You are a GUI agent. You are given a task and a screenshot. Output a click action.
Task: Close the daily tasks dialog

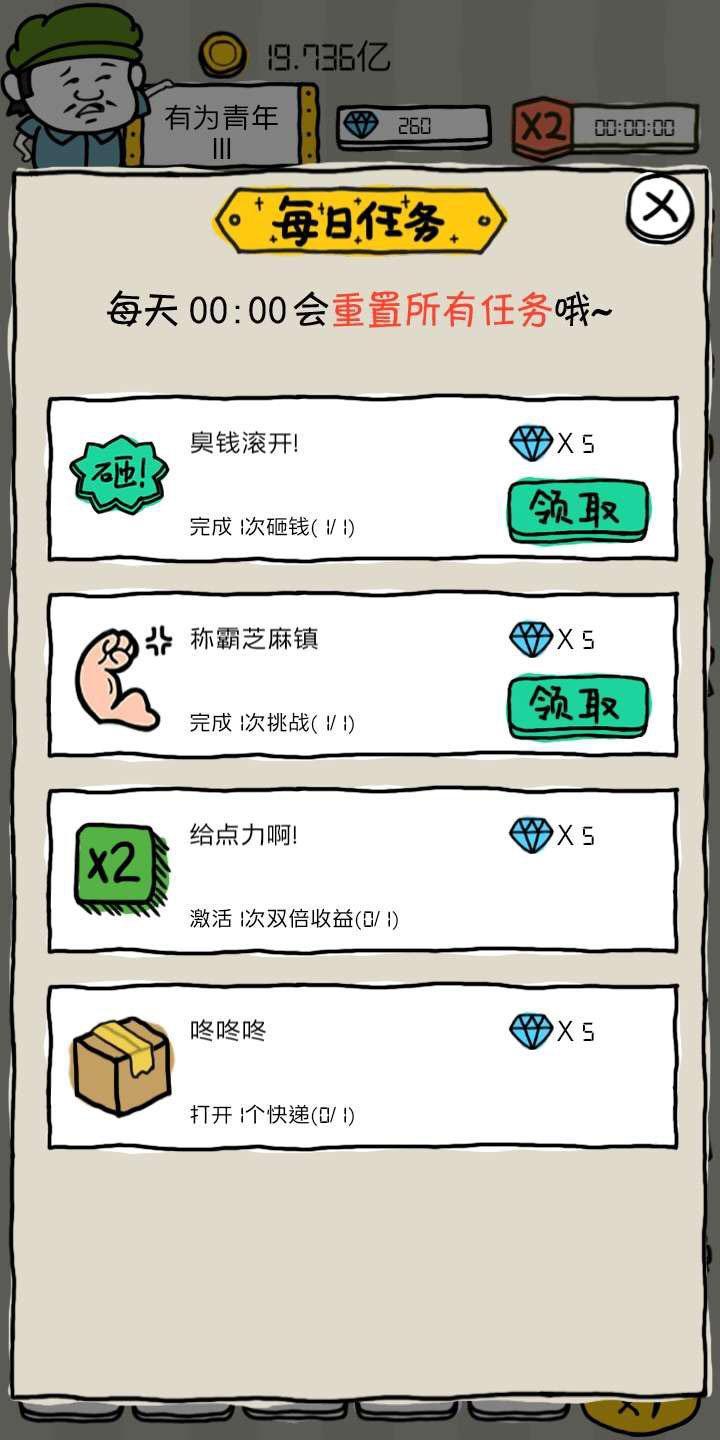point(660,209)
